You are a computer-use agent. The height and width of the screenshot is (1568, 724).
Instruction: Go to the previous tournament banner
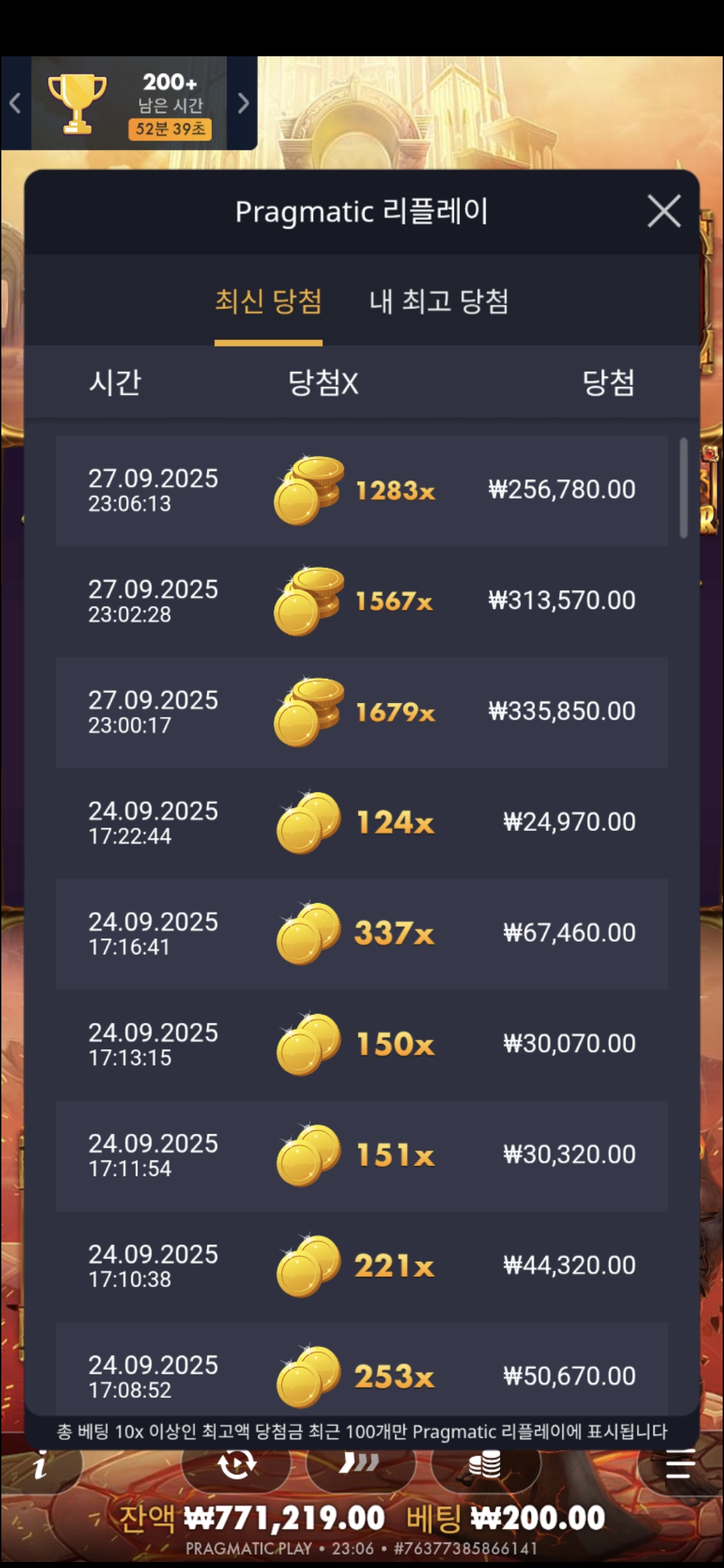pos(15,103)
